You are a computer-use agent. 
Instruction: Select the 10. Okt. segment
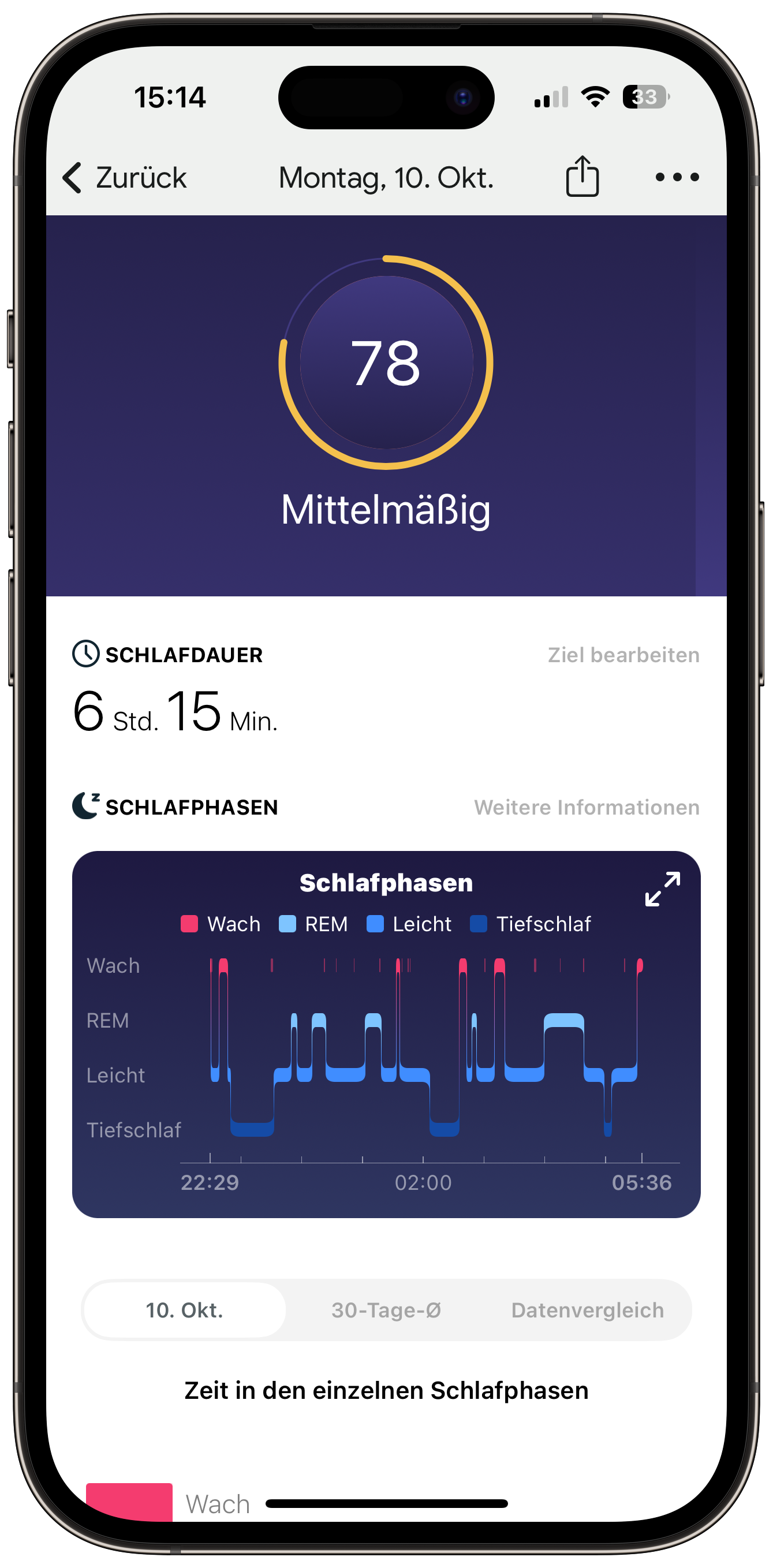pyautogui.click(x=184, y=1310)
